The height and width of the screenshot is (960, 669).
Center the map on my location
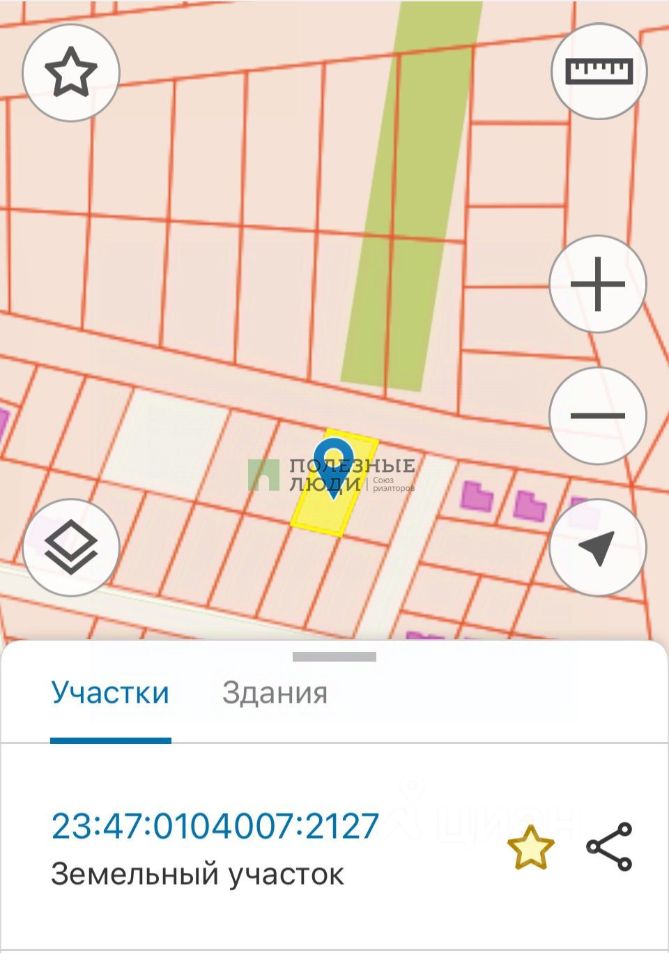point(598,547)
